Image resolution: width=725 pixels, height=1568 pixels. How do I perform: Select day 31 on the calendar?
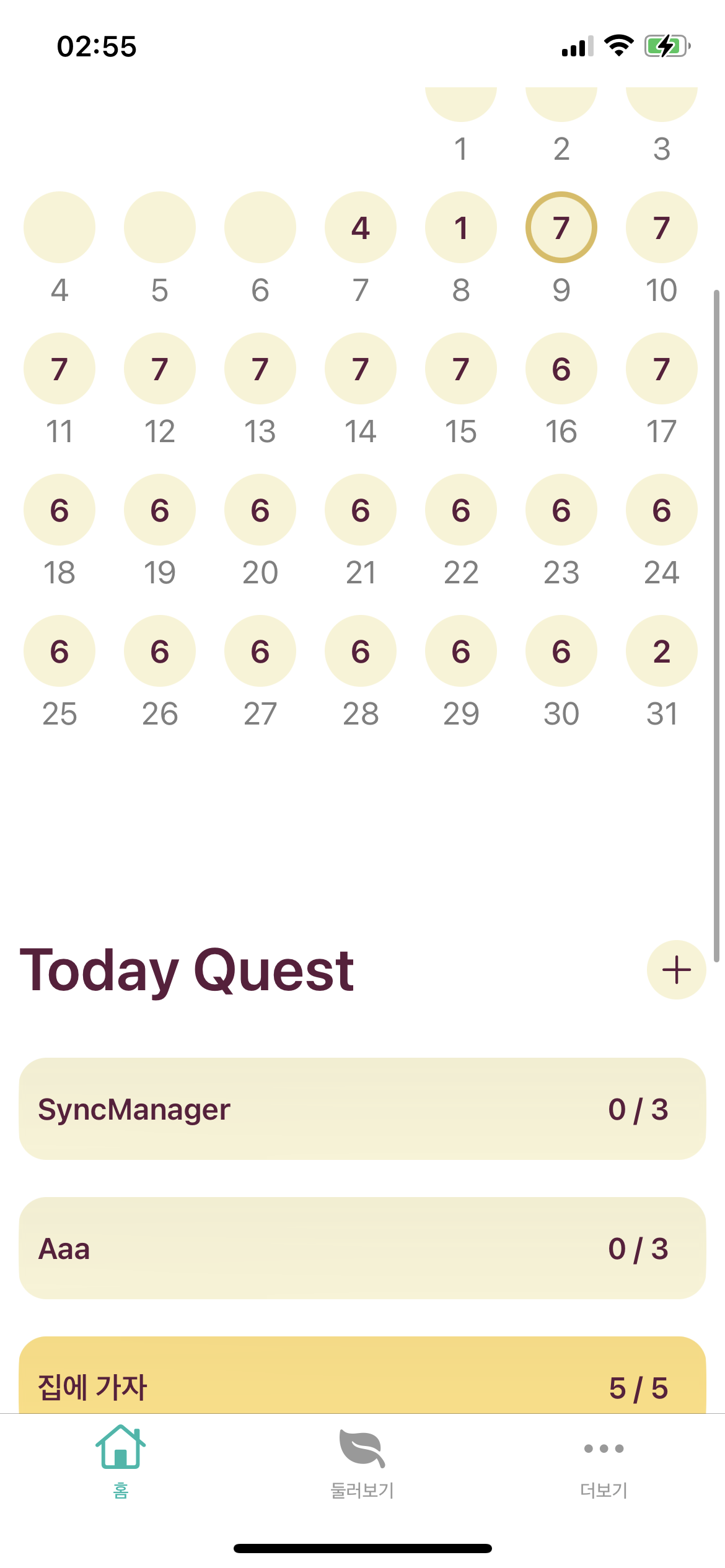662,651
